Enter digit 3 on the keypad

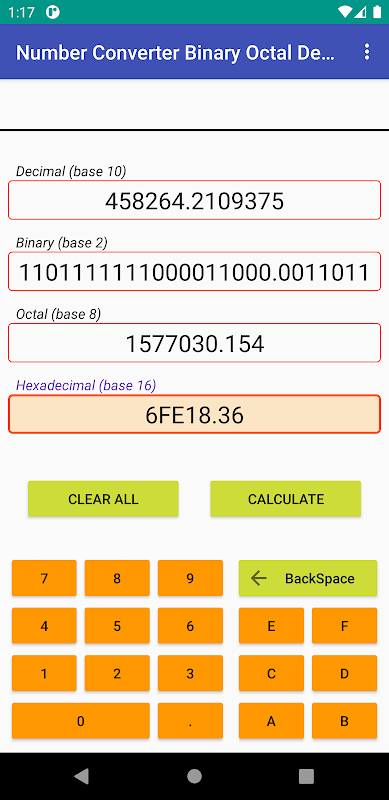tap(190, 673)
